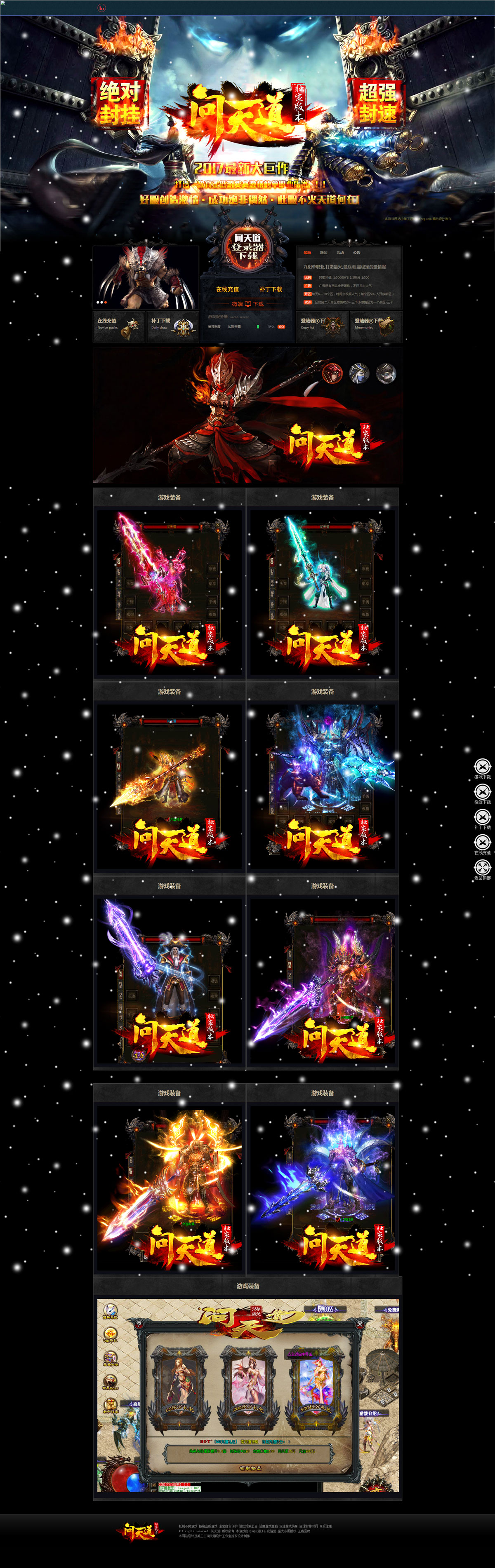Open the headline 九阳单职业 news article
Image resolution: width=495 pixels, height=1568 pixels.
click(344, 267)
